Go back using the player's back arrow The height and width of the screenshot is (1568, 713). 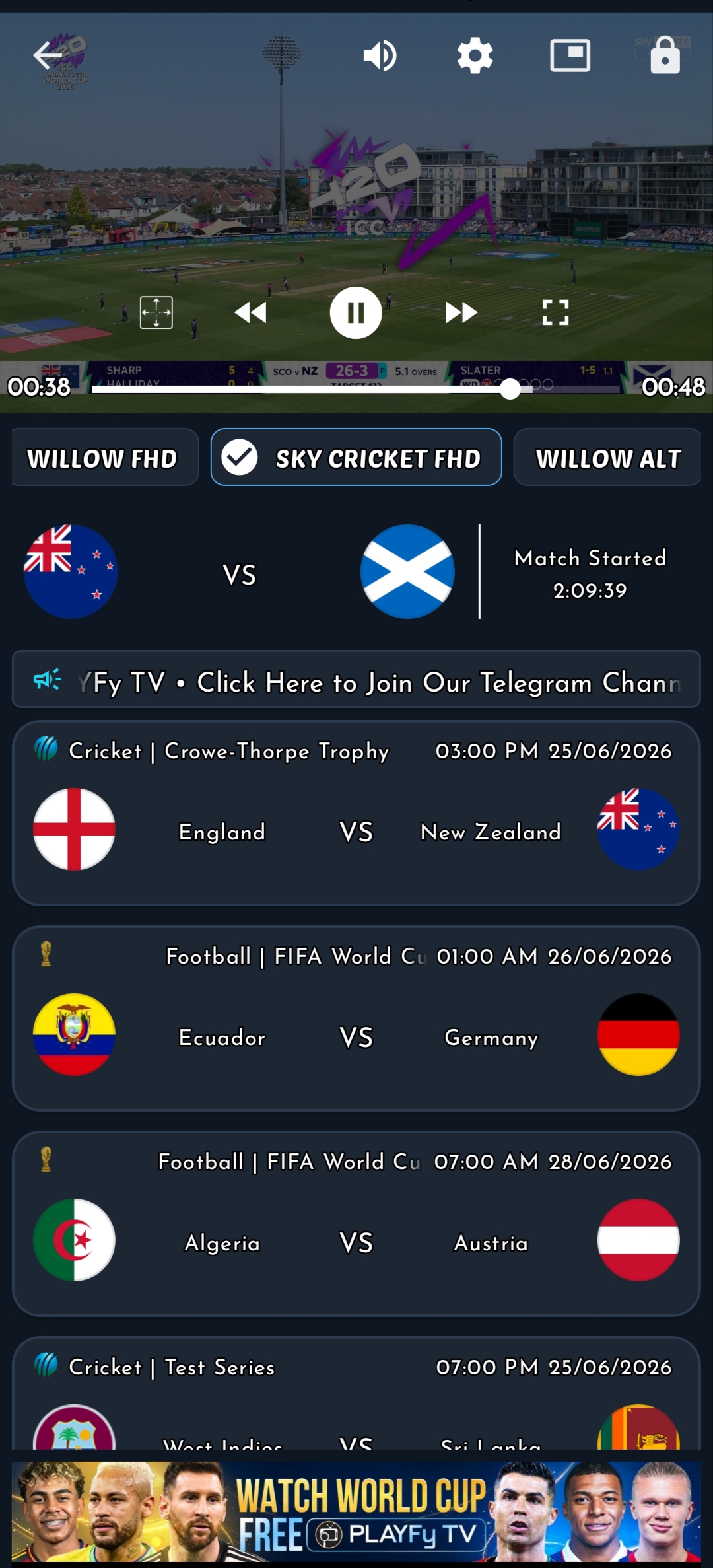coord(48,55)
